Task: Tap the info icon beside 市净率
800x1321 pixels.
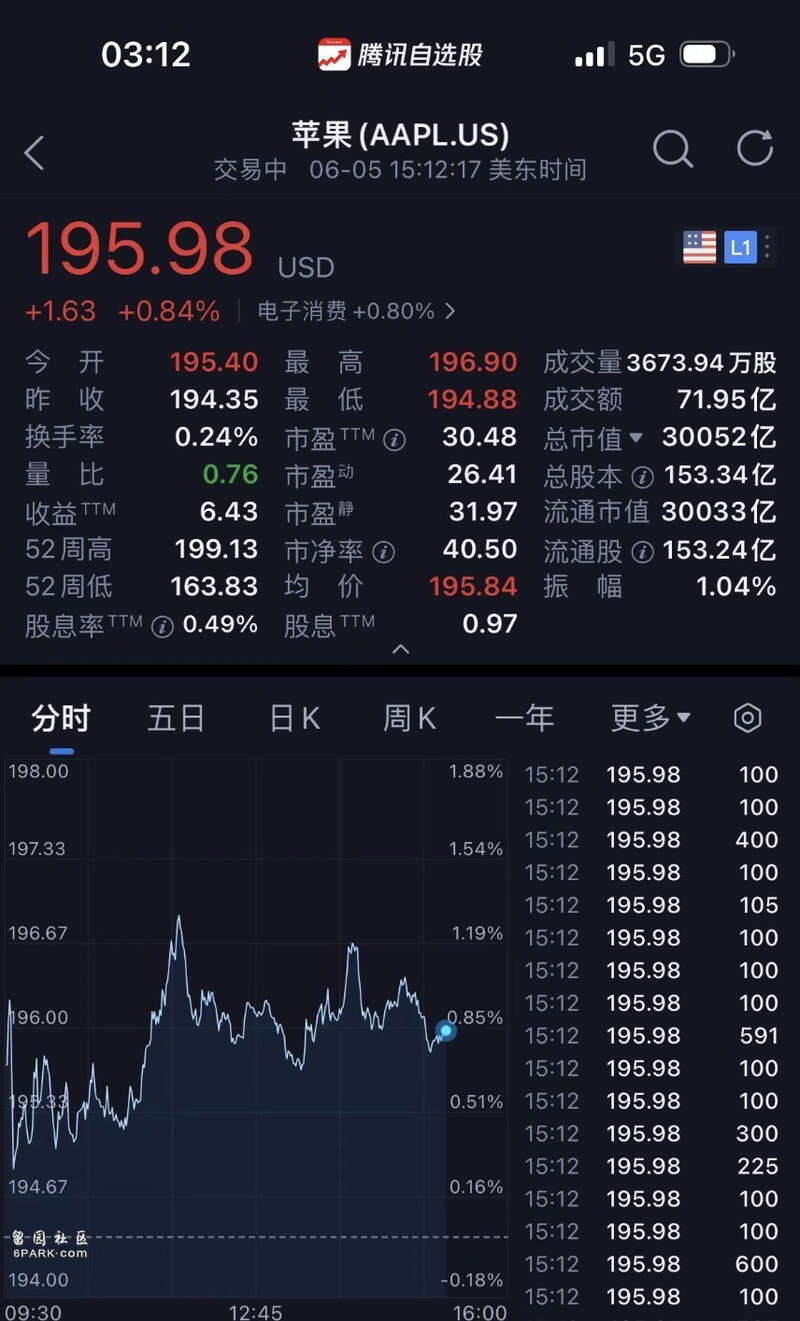Action: point(383,552)
